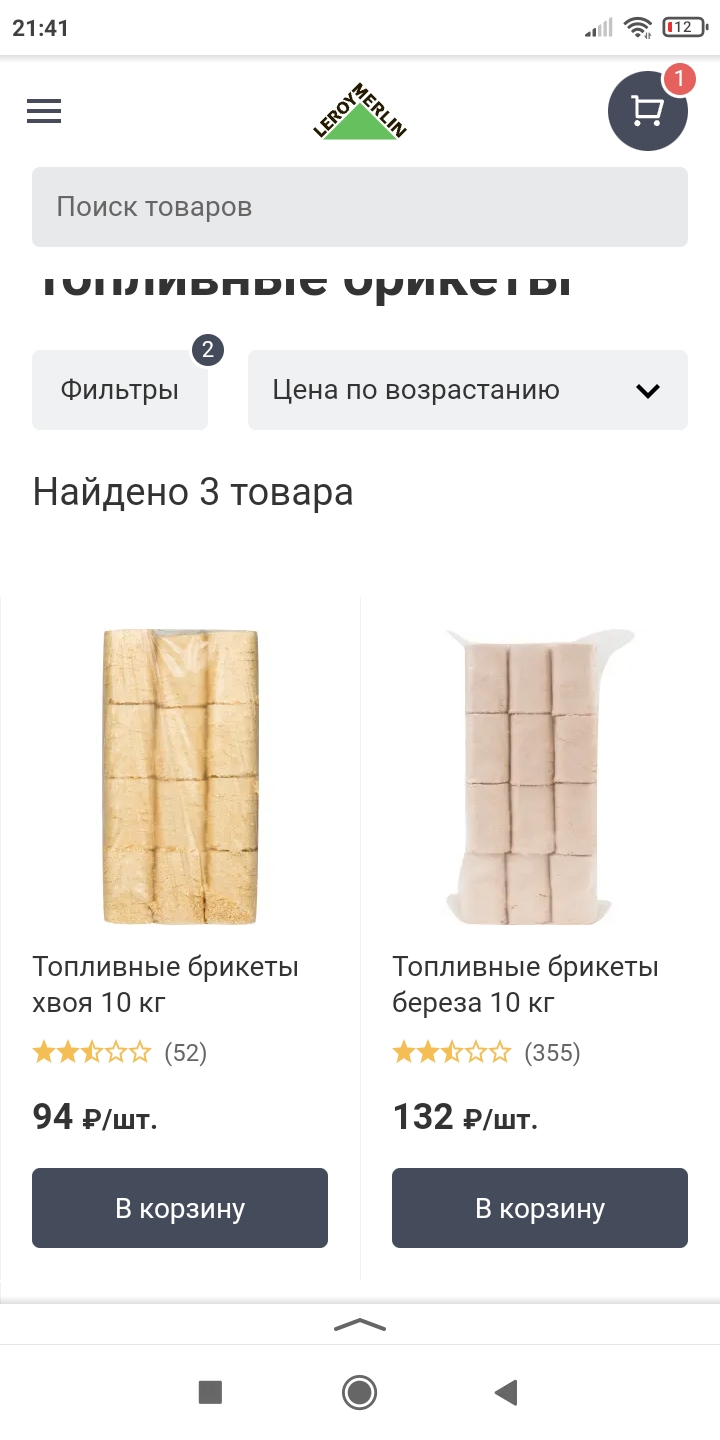This screenshot has width=720, height=1440.
Task: Add береза 10 кг briquettes to cart
Action: click(540, 1208)
